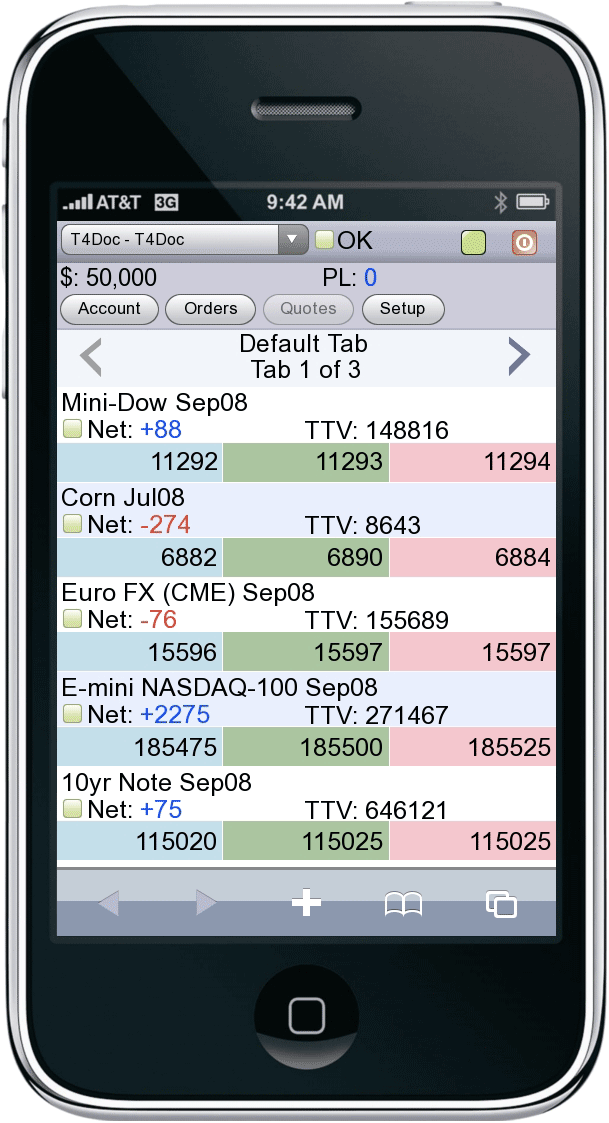Select the Mini-Dow Sep08 bid price 11292
Image resolution: width=609 pixels, height=1123 pixels.
[x=140, y=462]
